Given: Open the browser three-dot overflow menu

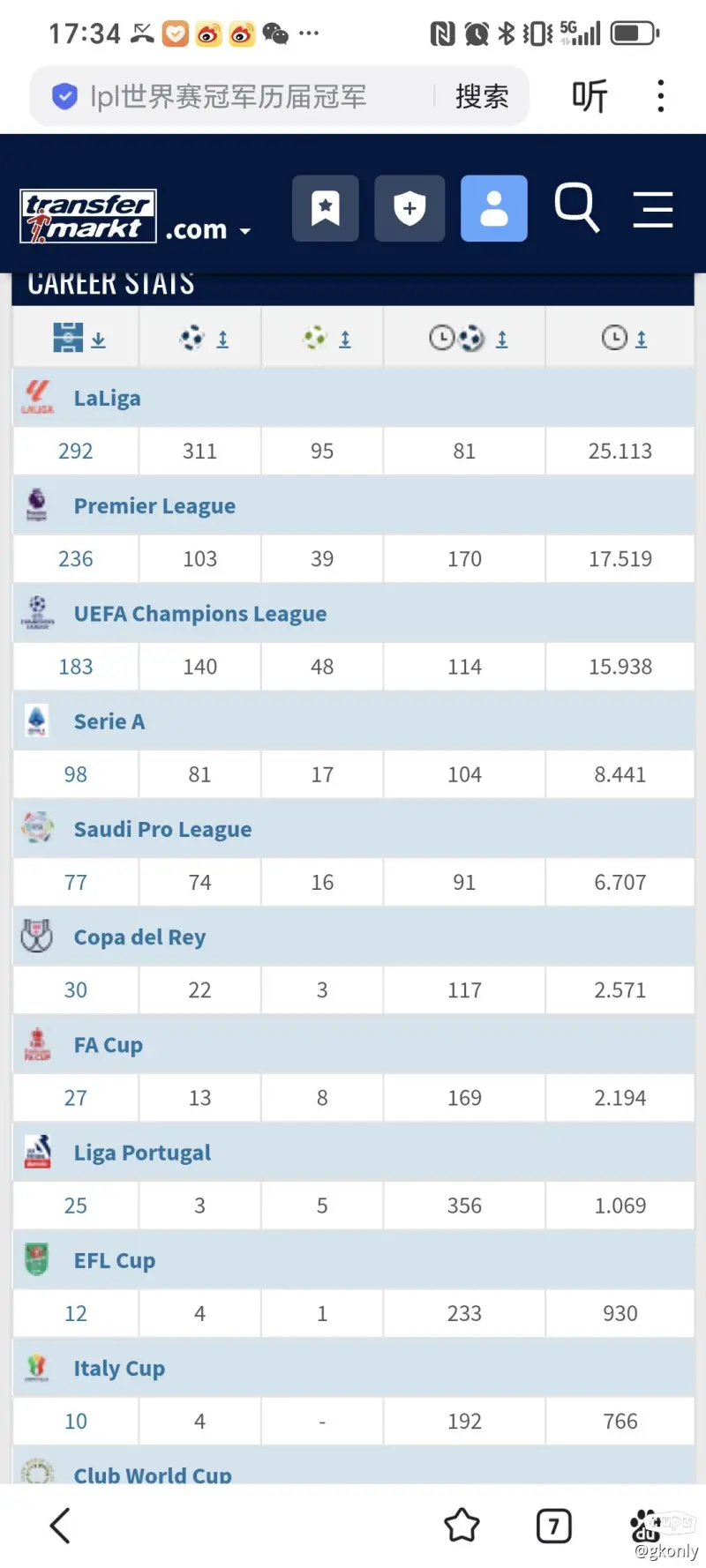Looking at the screenshot, I should click(660, 96).
